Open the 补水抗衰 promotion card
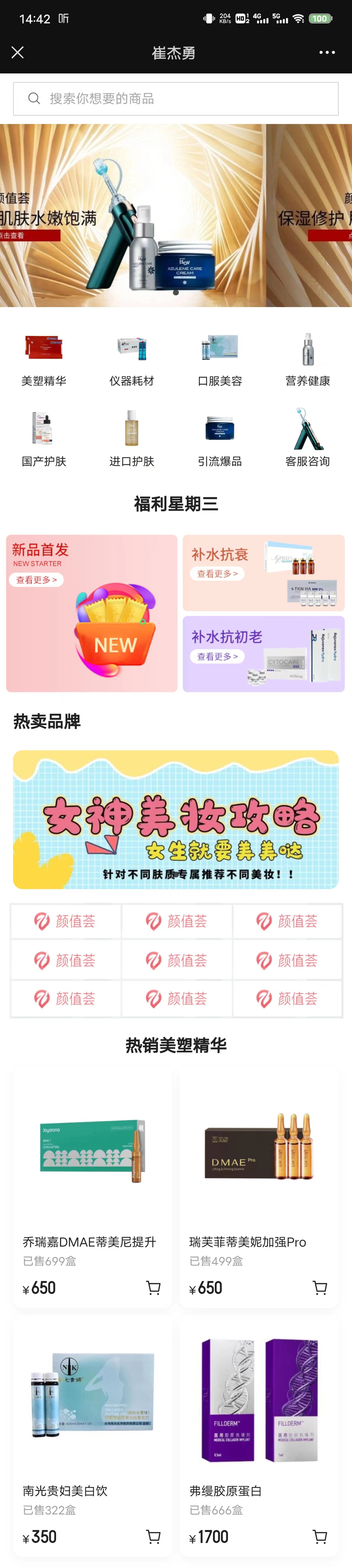Screen dimensions: 352x1568 pyautogui.click(x=263, y=573)
